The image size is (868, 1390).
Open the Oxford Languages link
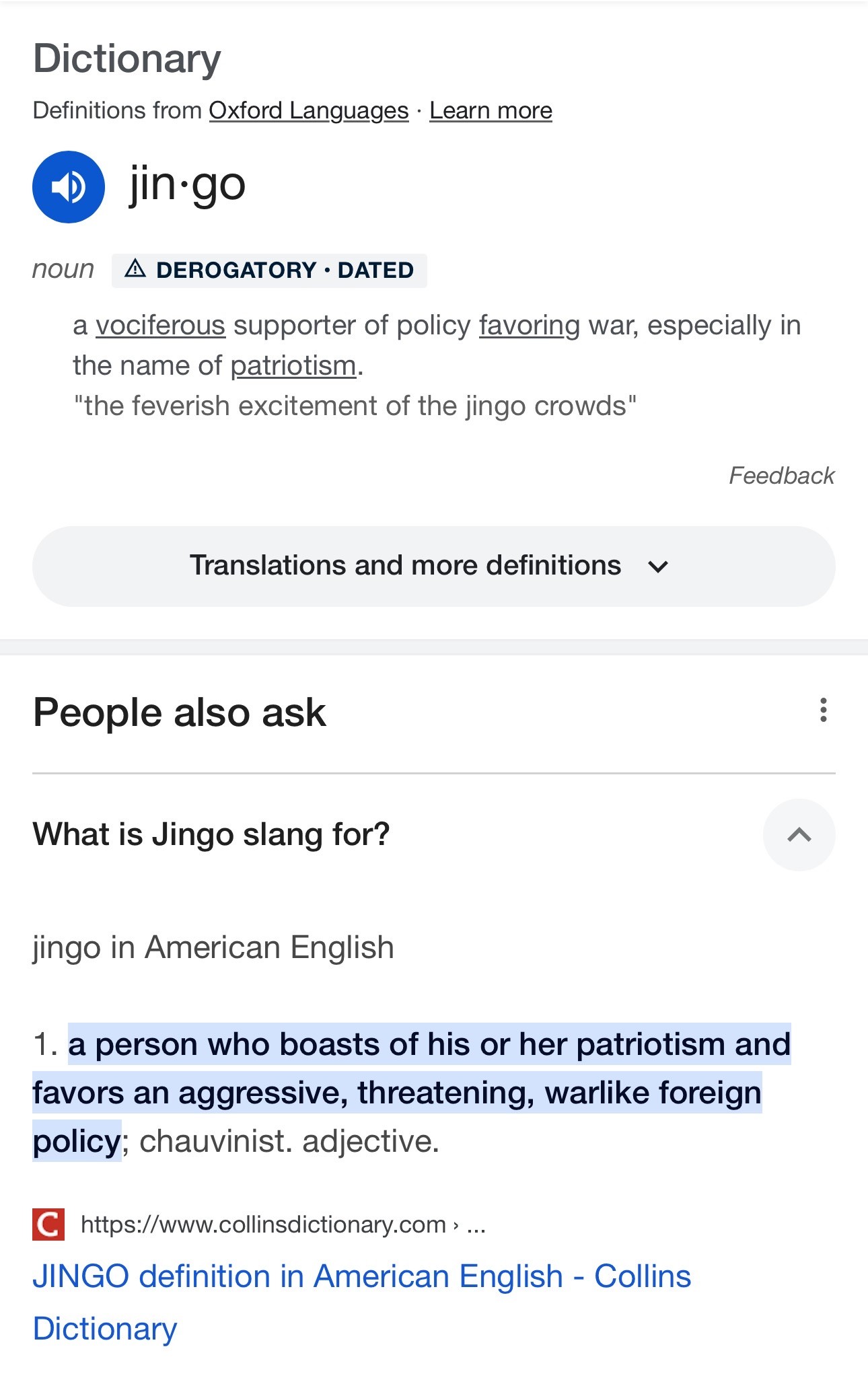309,110
